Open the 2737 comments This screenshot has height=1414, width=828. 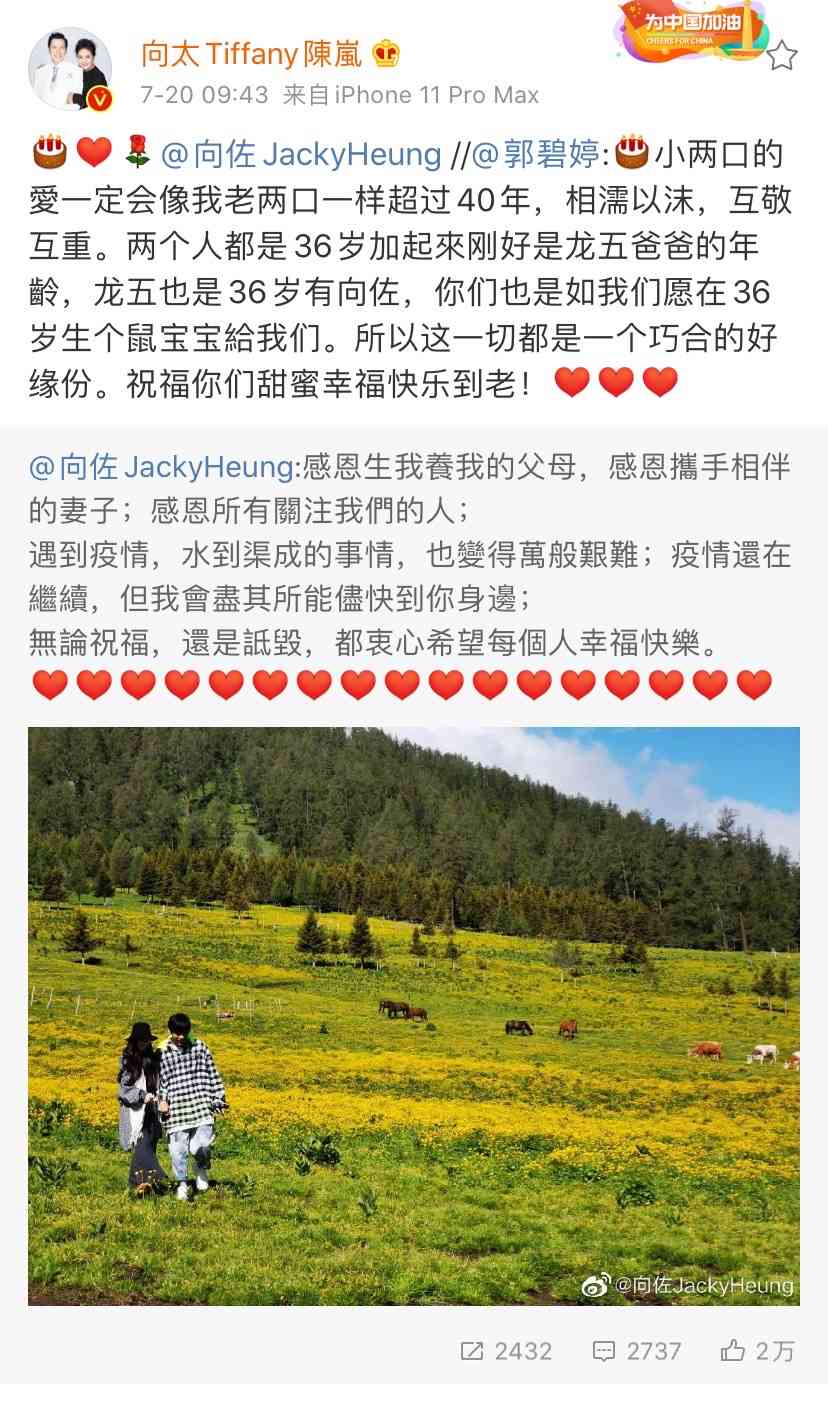tap(637, 1351)
